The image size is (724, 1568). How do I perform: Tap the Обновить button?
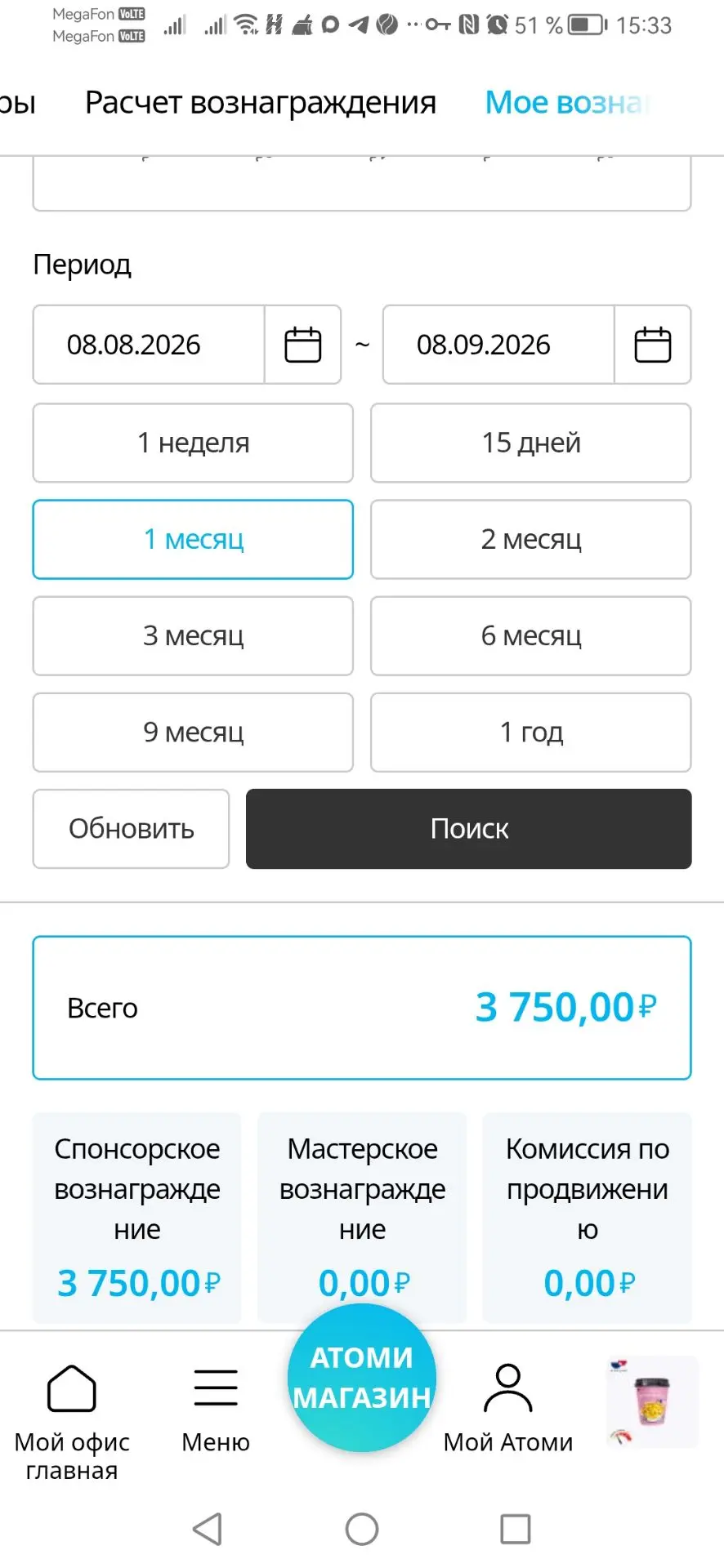[x=131, y=828]
